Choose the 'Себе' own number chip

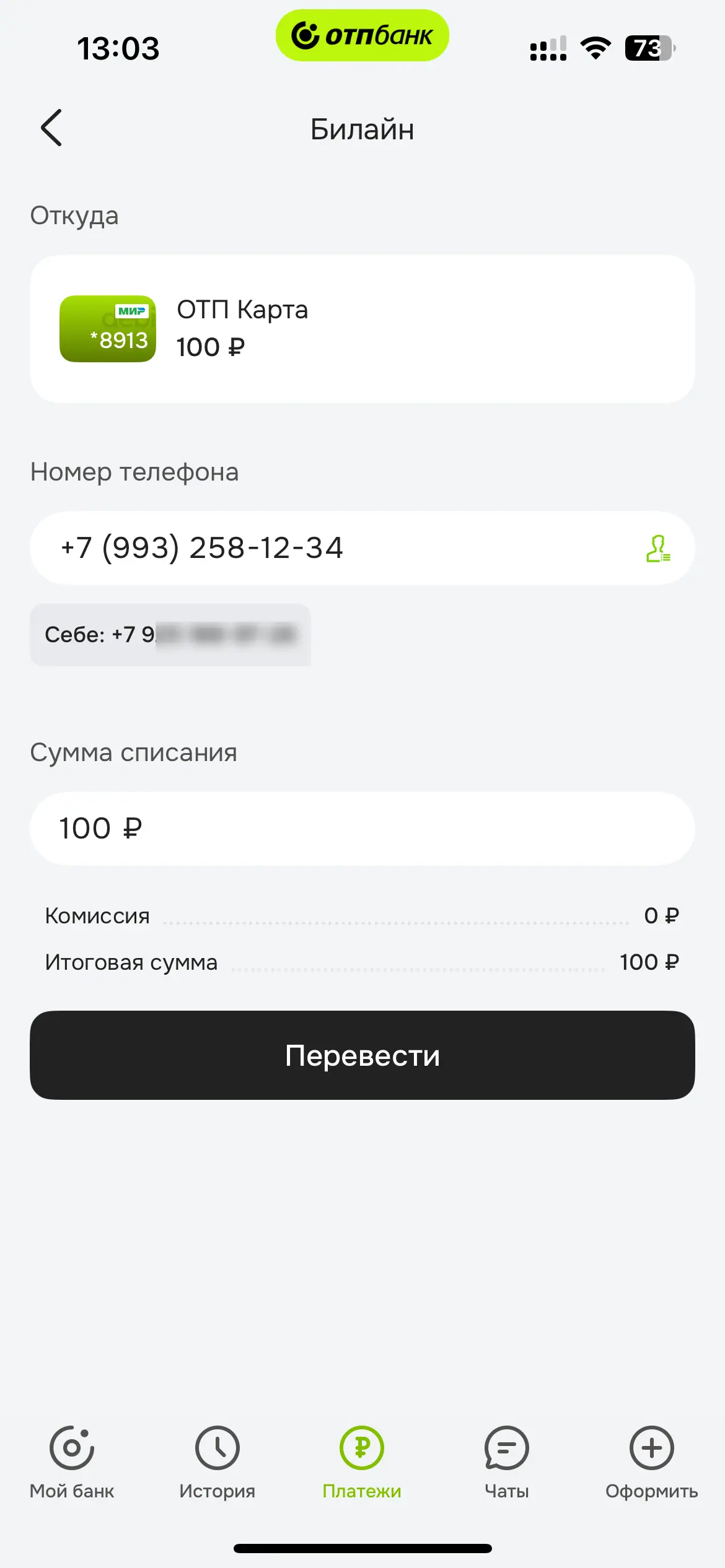tap(170, 635)
